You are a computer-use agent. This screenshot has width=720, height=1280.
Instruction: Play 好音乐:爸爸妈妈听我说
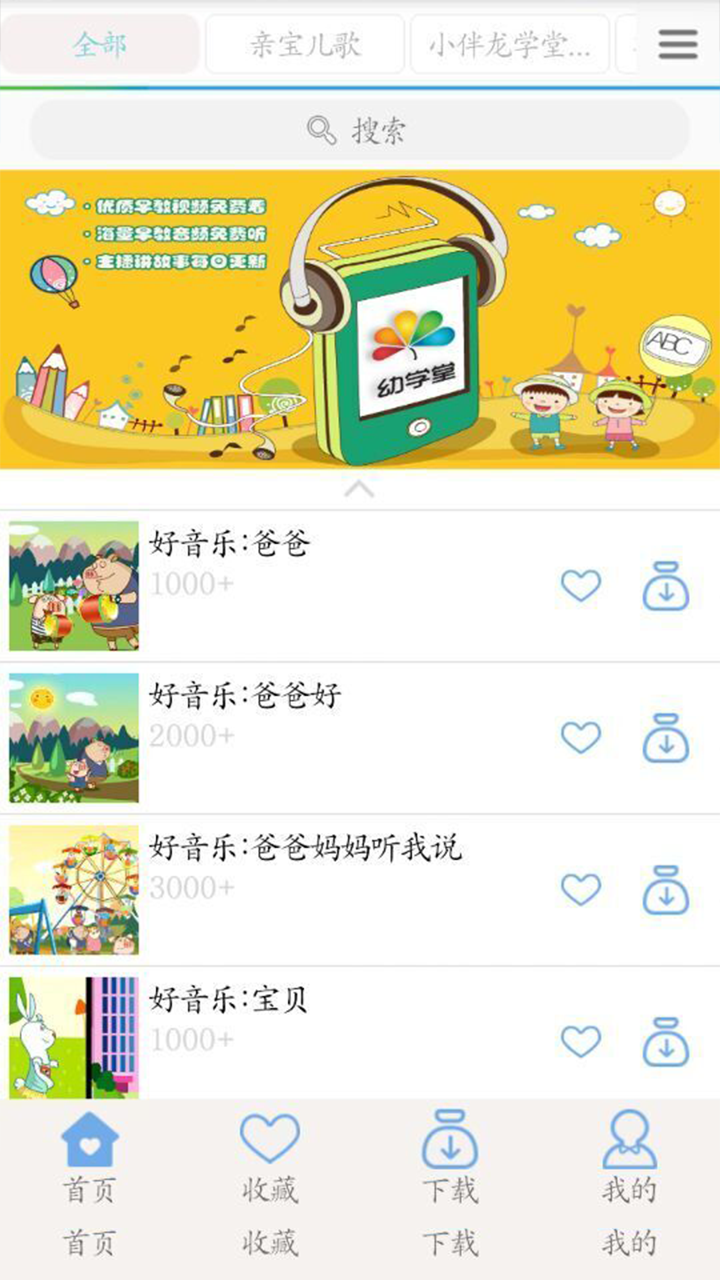[360, 890]
